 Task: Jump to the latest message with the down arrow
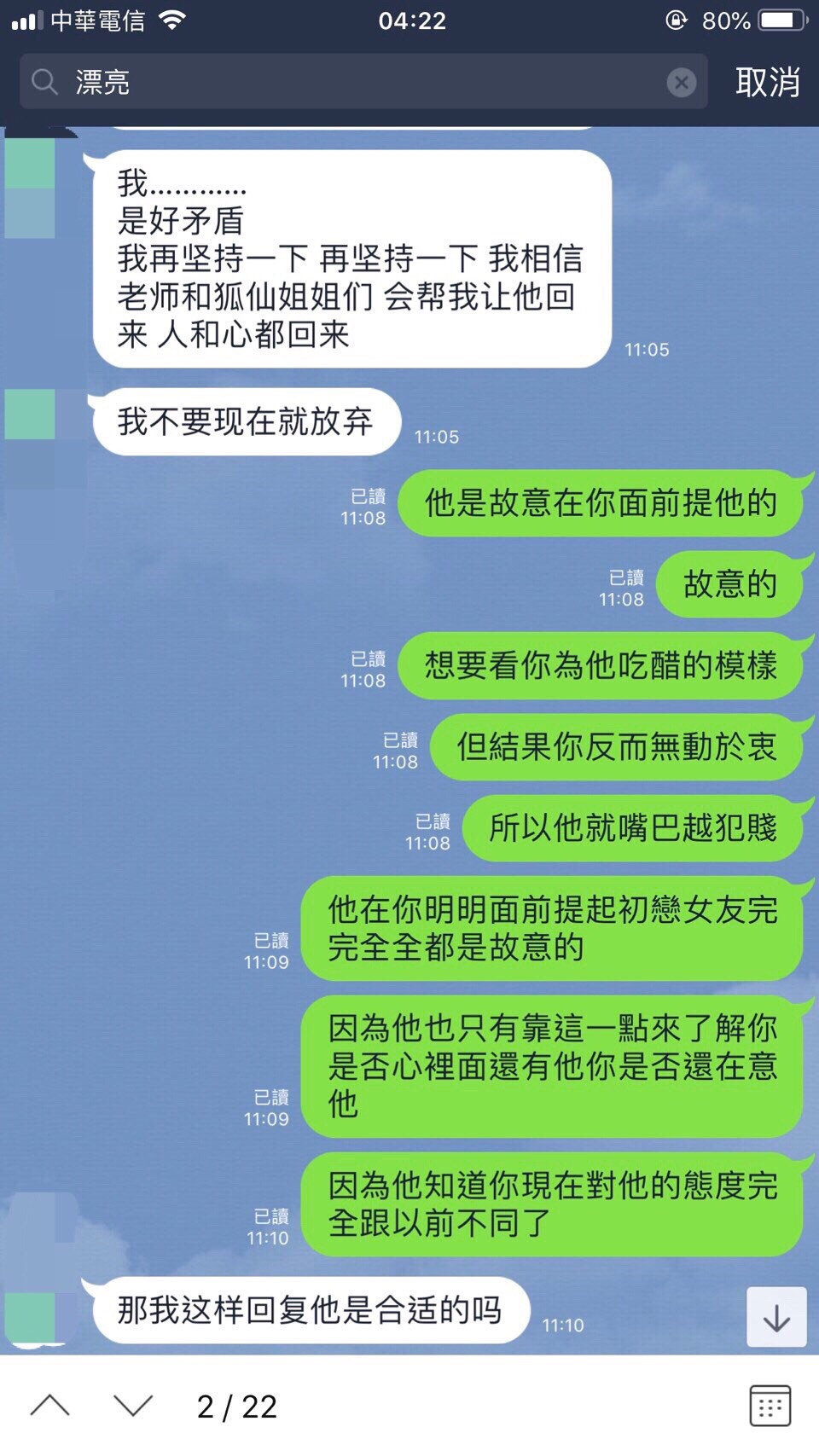(x=775, y=1318)
